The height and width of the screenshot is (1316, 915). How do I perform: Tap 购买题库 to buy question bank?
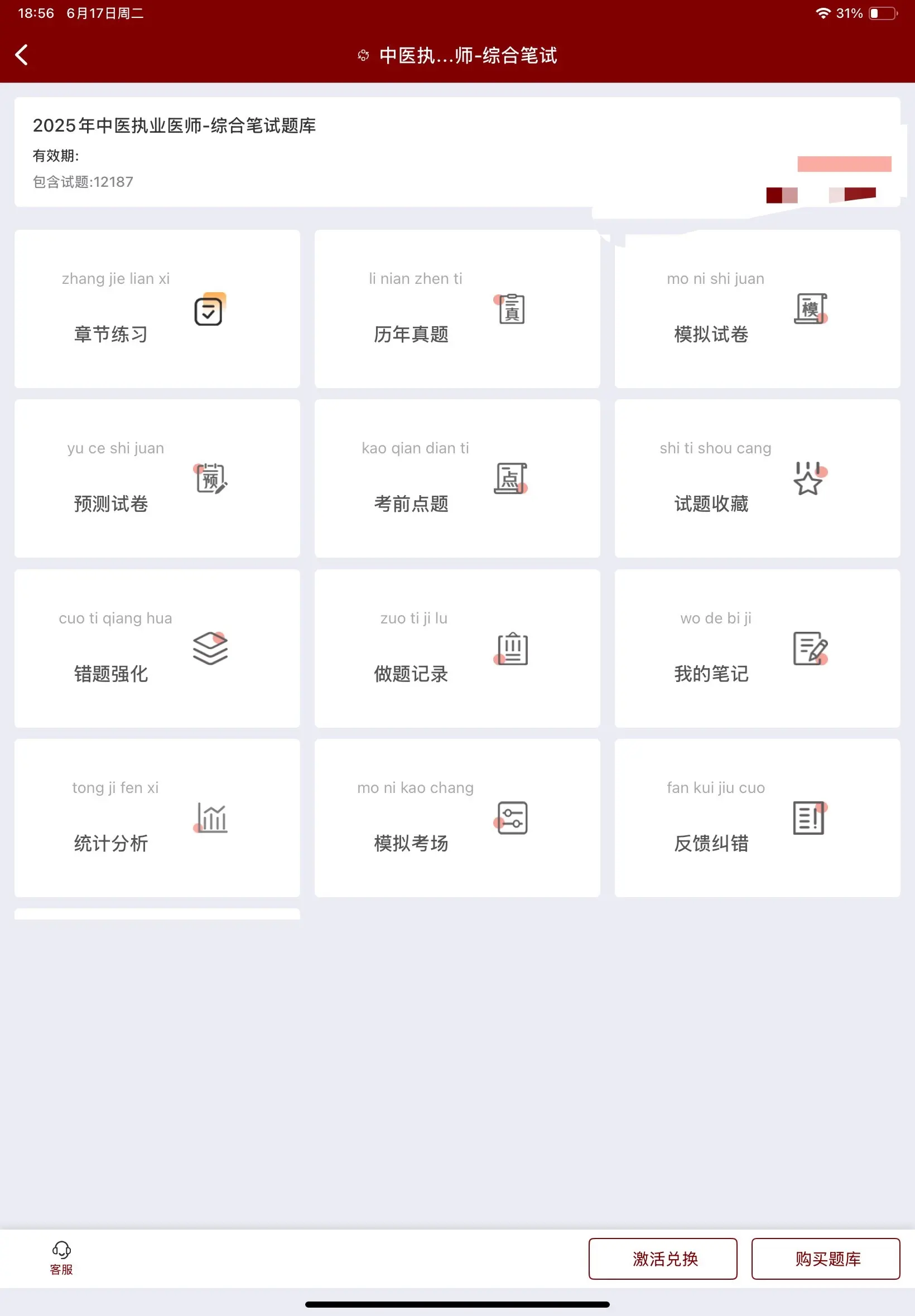point(826,1259)
